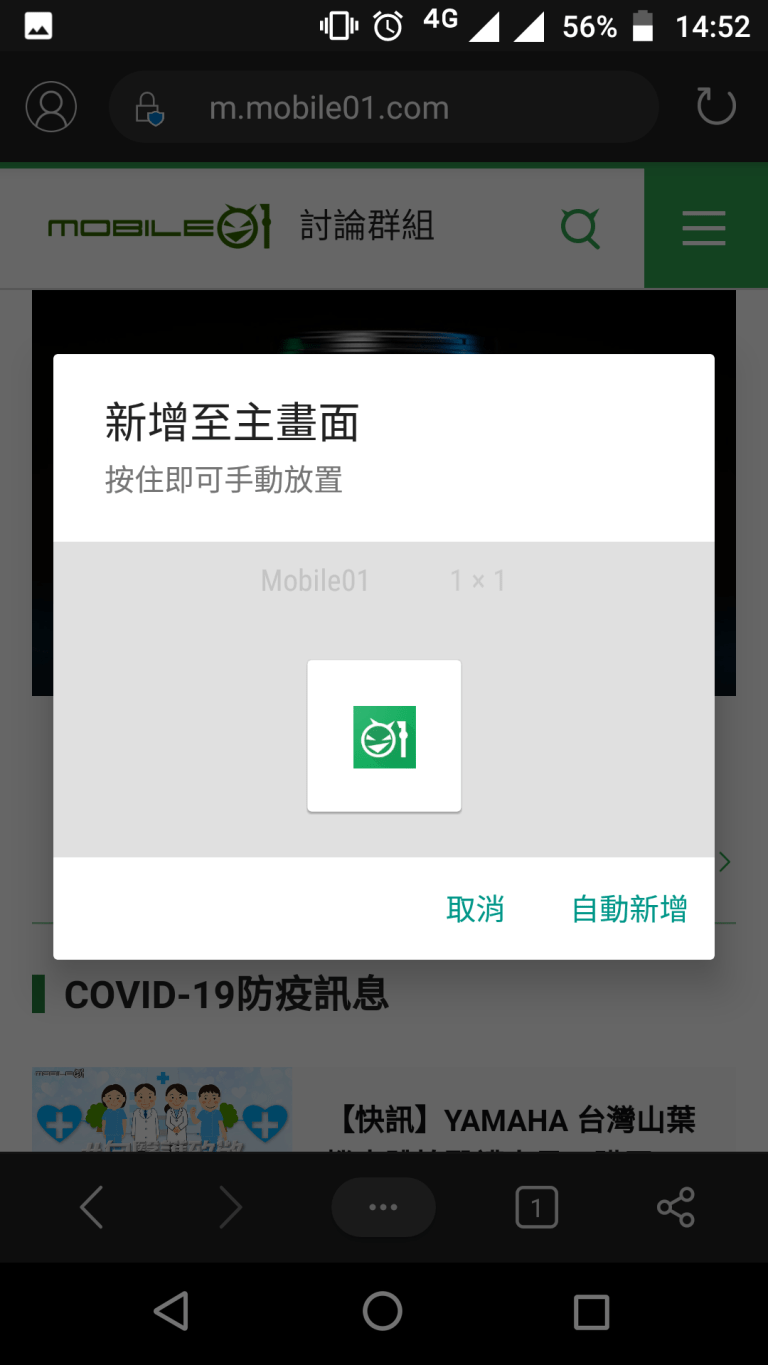Tap the share icon in browser toolbar
This screenshot has width=768, height=1365.
676,1207
